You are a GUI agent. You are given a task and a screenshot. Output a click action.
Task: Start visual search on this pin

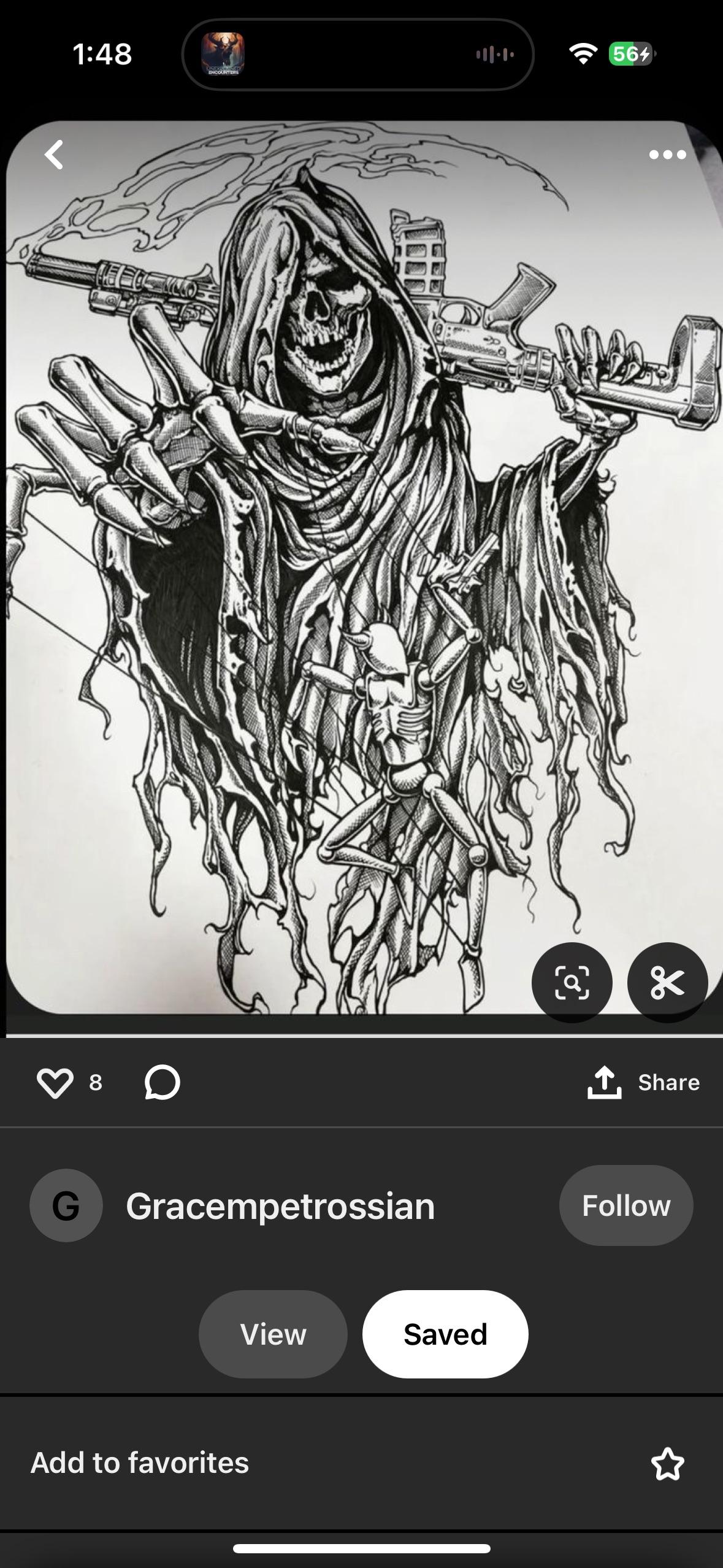click(572, 982)
